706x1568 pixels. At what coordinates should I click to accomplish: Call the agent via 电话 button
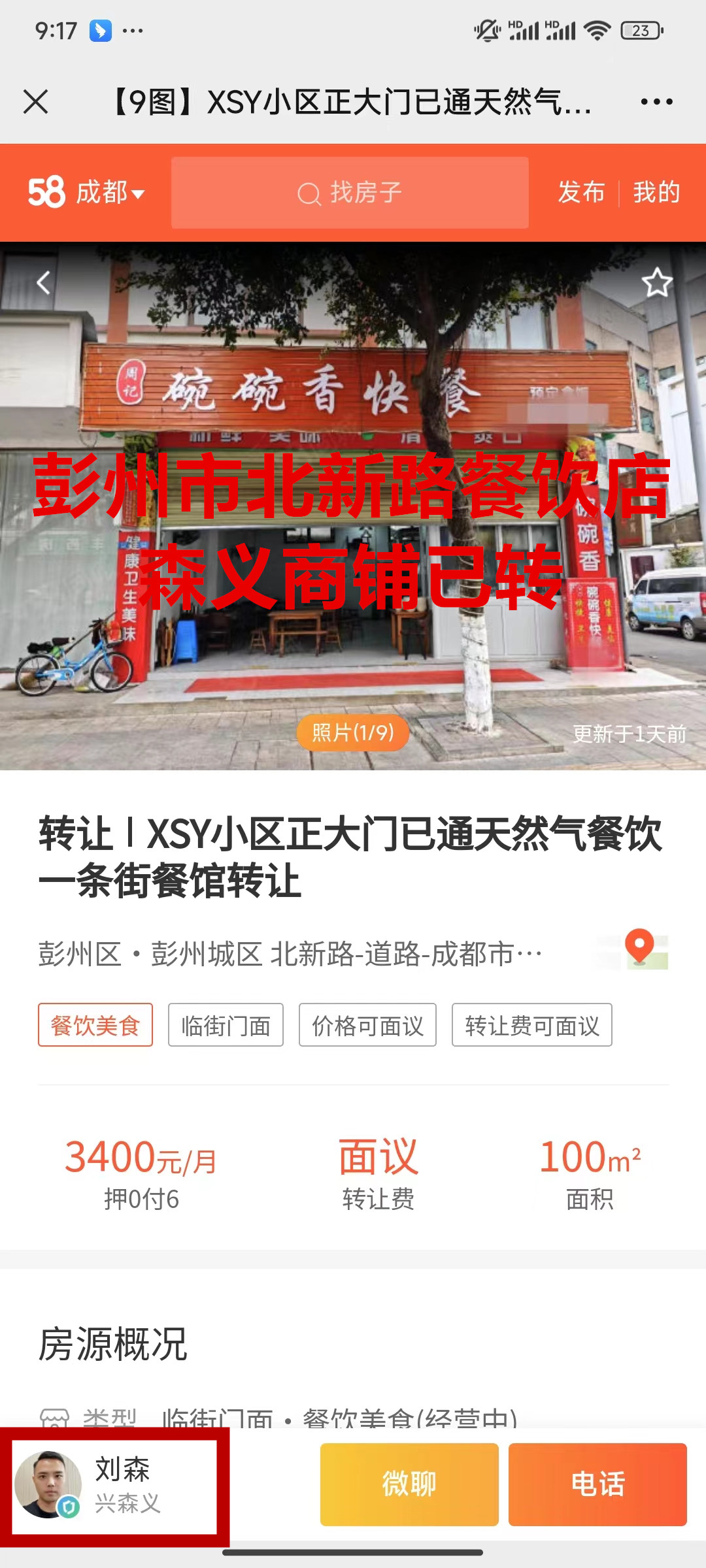tap(597, 1484)
